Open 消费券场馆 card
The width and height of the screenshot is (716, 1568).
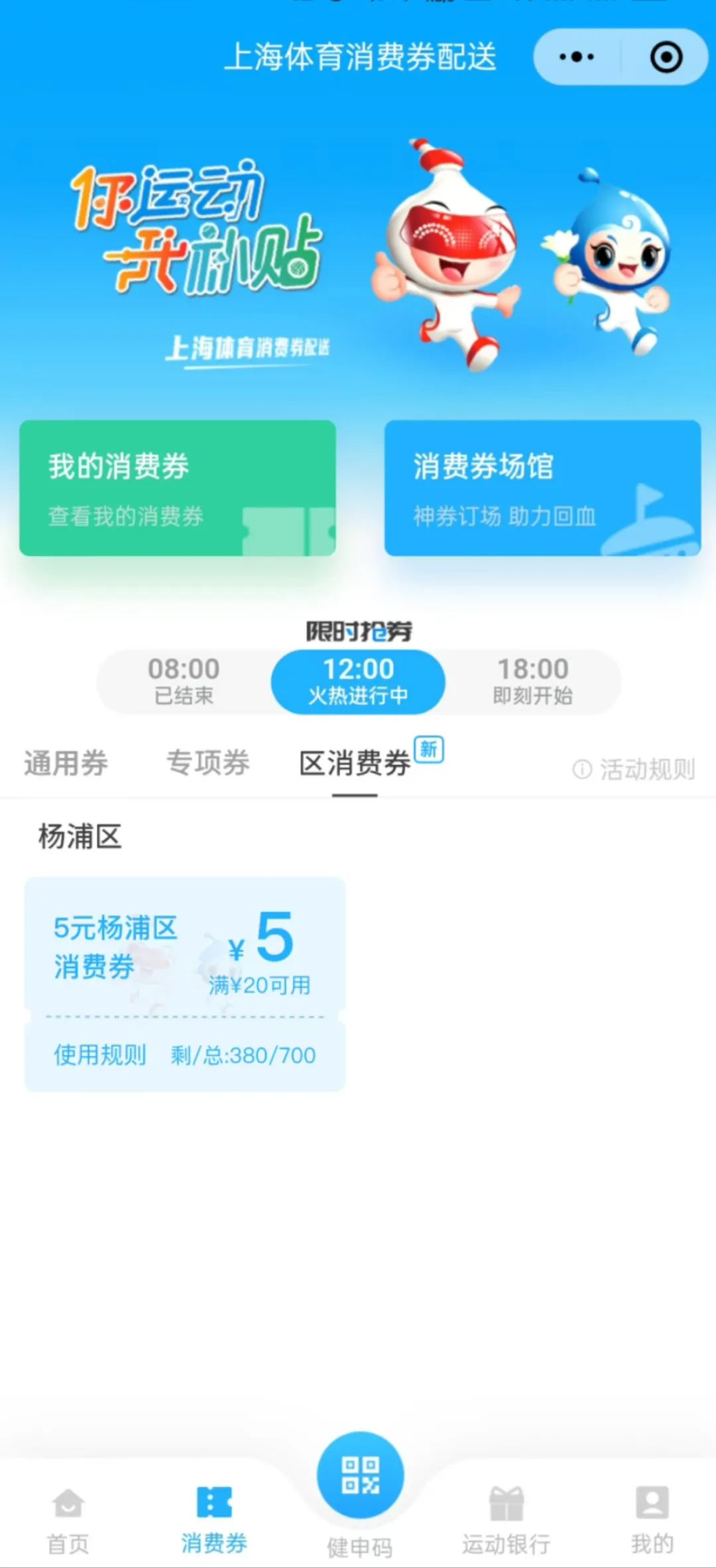click(542, 488)
